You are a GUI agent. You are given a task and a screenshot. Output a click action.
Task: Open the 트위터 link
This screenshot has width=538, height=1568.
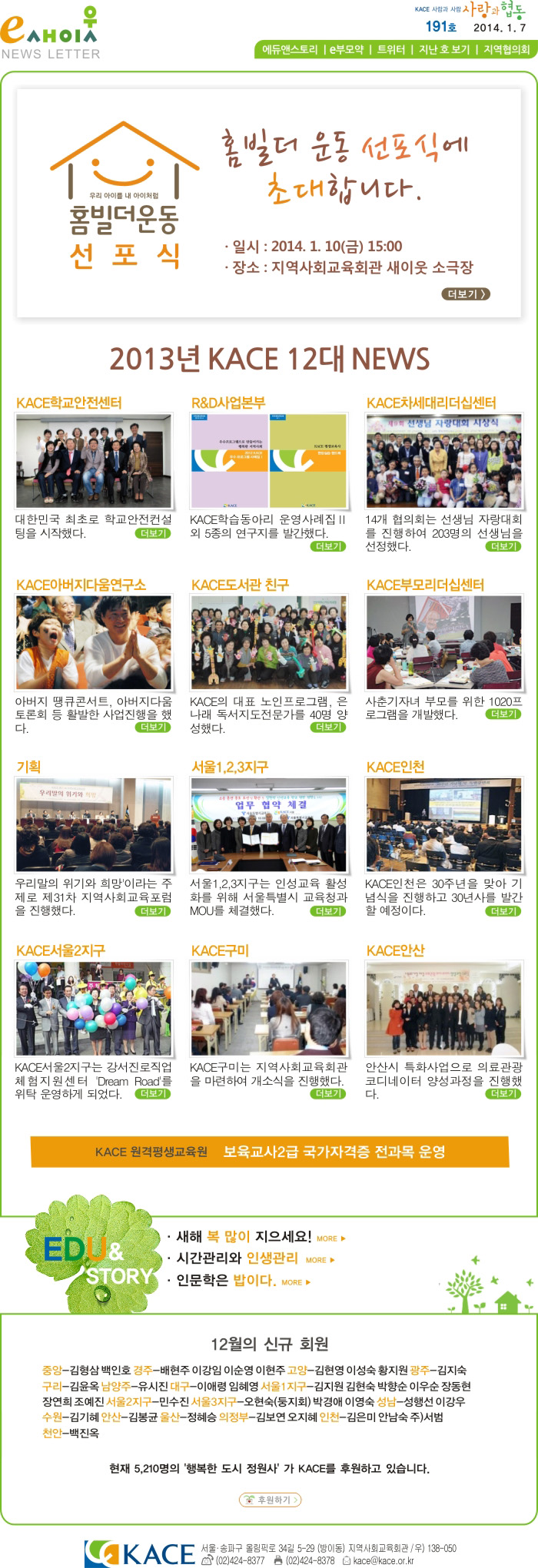point(390,49)
